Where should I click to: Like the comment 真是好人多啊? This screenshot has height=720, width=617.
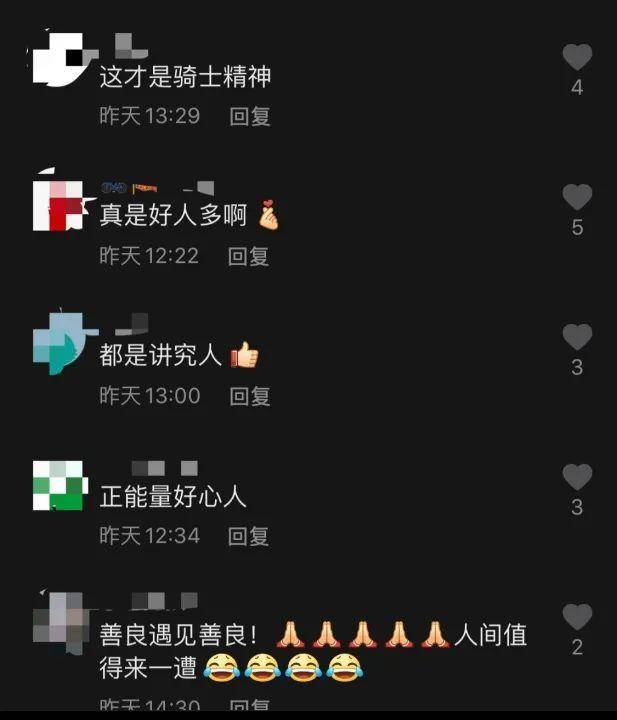tap(577, 198)
